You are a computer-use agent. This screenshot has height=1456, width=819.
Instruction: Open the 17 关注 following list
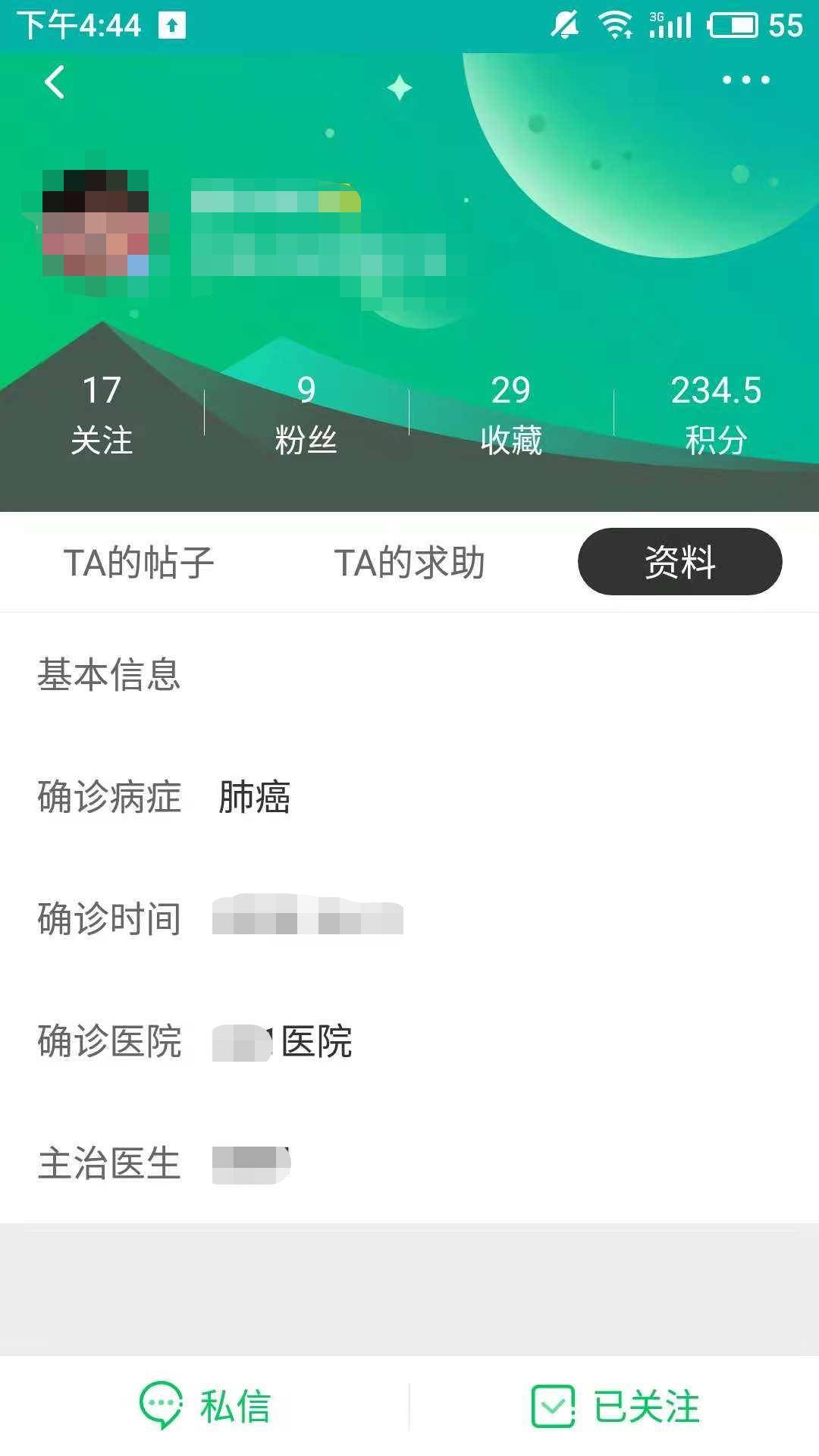click(104, 413)
